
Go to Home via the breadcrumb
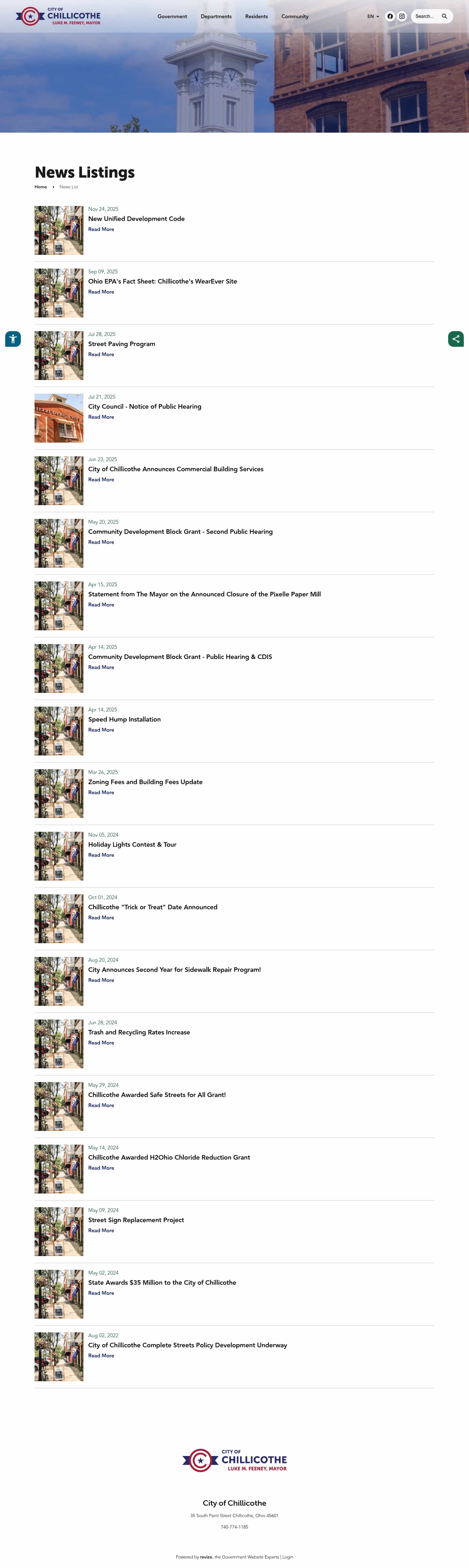pos(41,187)
